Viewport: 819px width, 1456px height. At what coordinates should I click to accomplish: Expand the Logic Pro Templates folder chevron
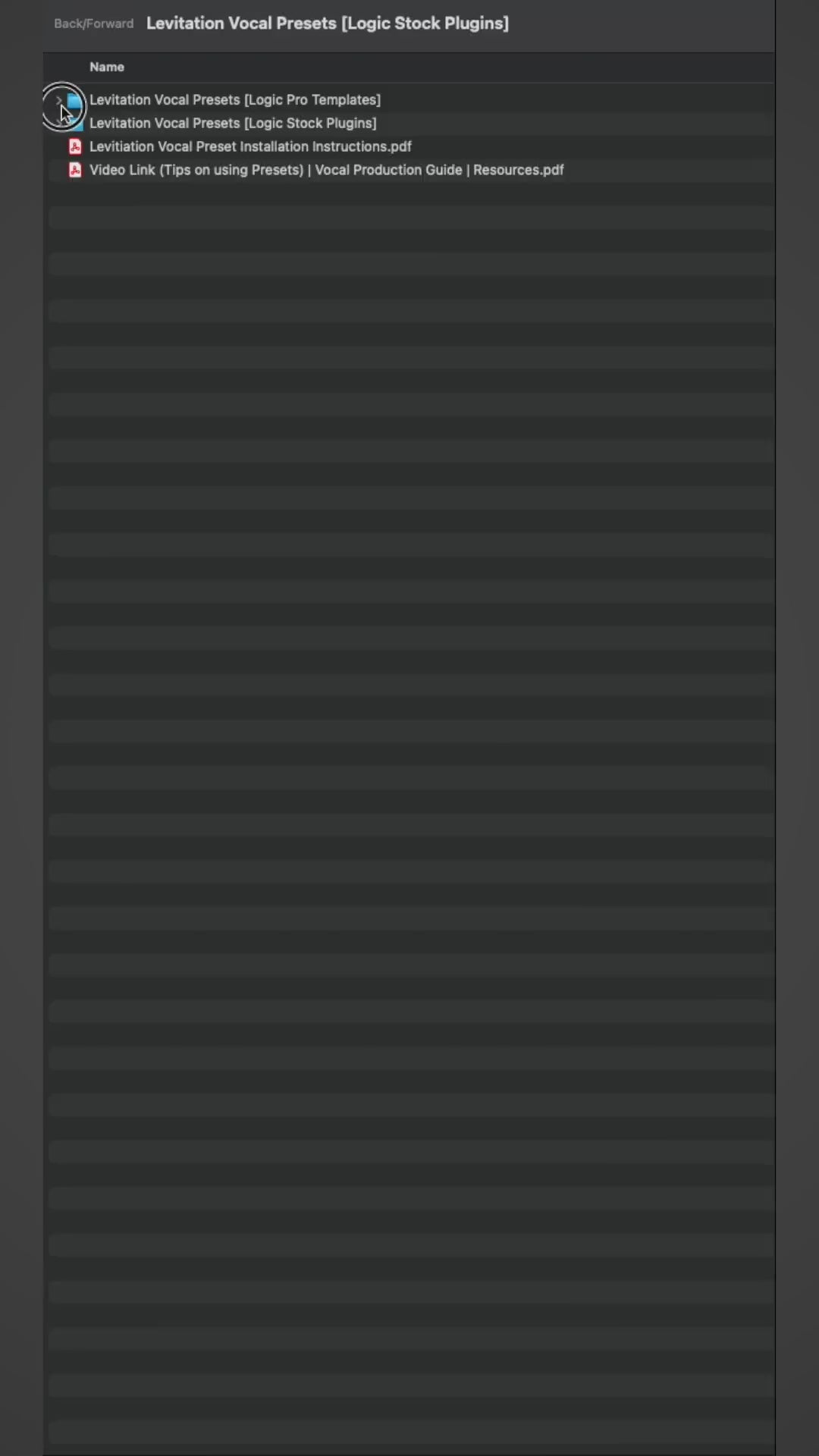coord(58,99)
